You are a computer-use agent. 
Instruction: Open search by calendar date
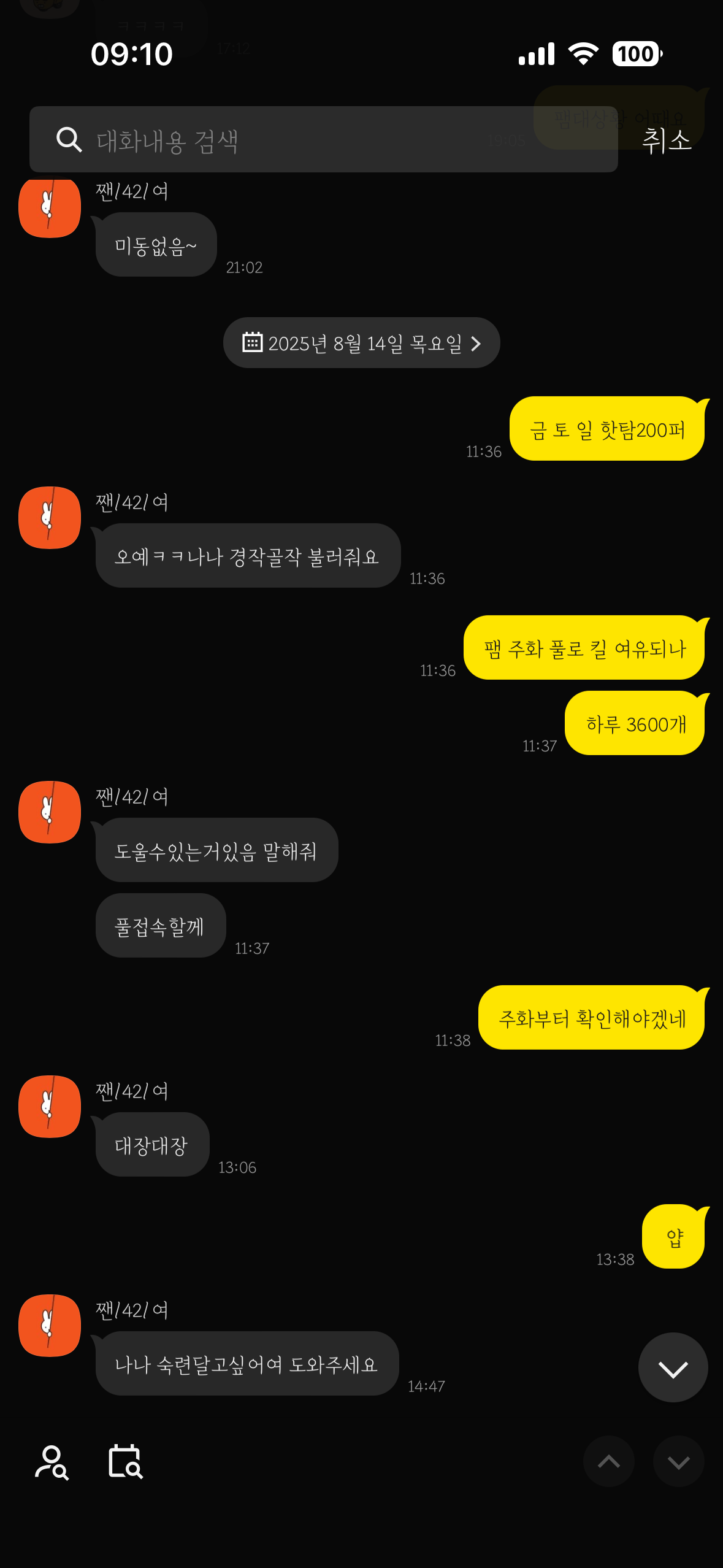pos(126,1462)
